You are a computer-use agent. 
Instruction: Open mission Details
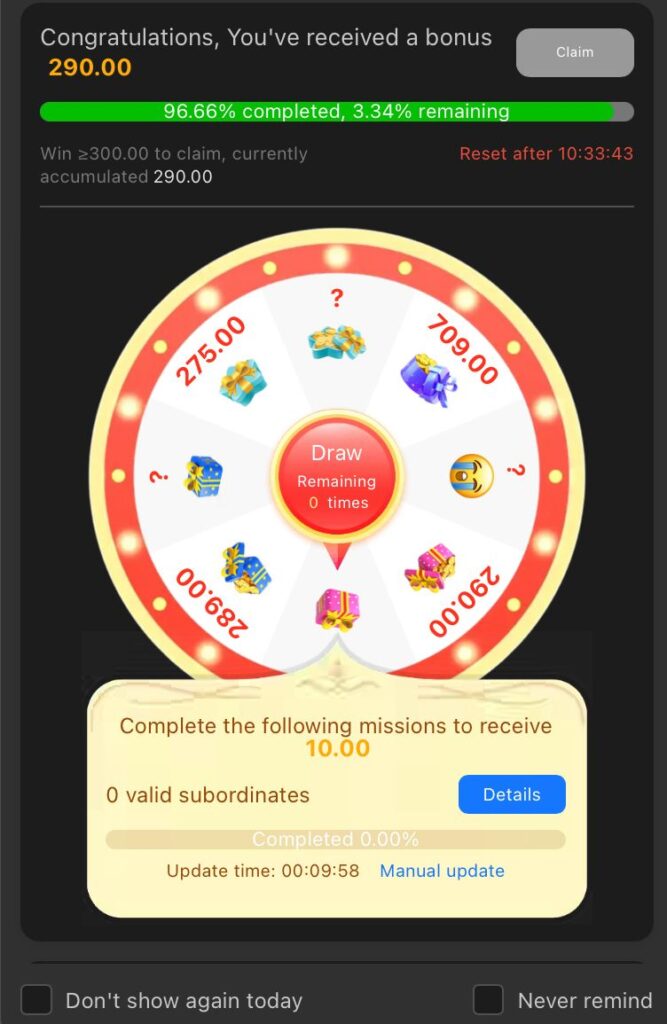coord(511,794)
